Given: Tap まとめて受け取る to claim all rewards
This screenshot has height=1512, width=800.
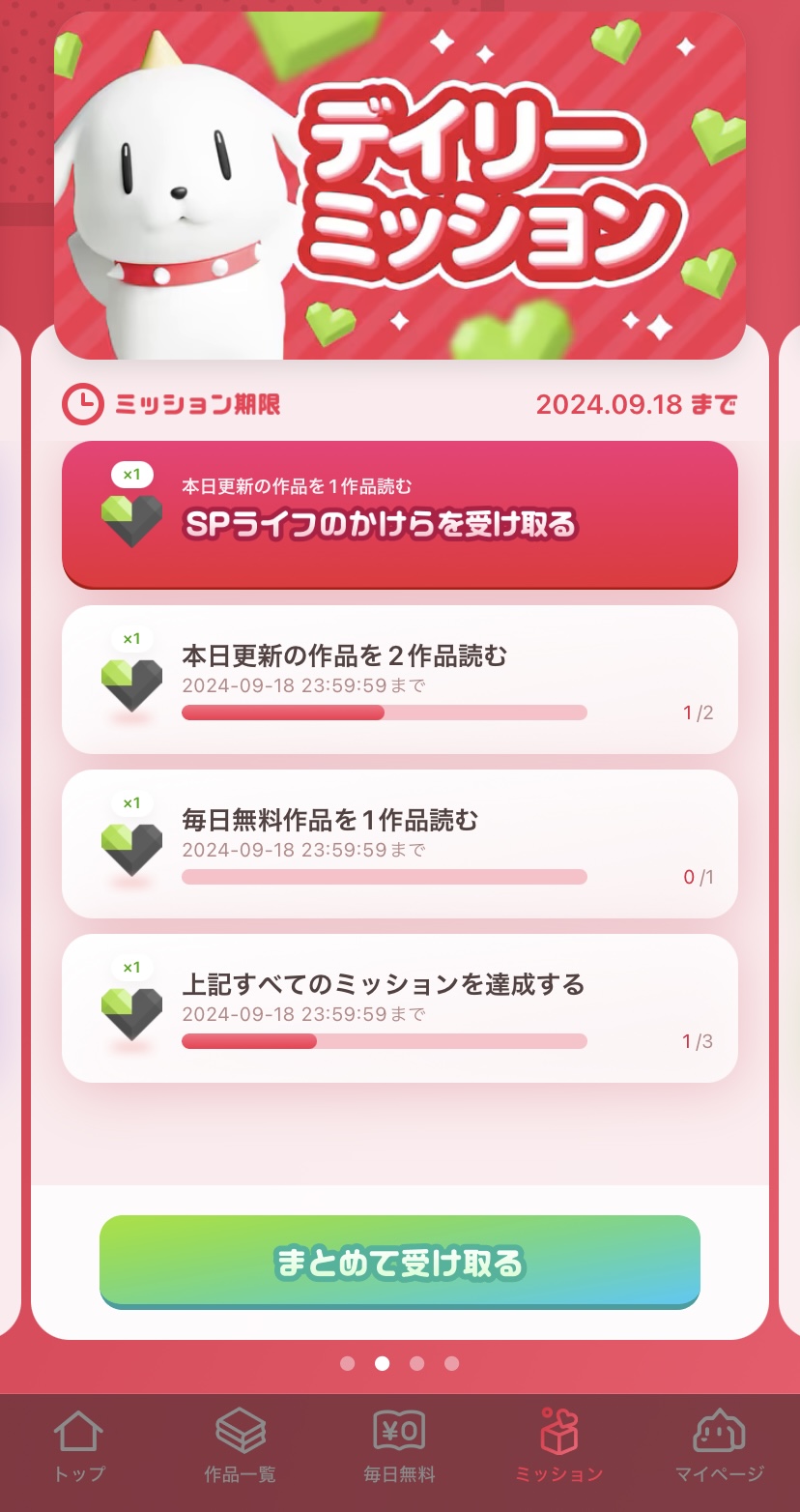Looking at the screenshot, I should click(x=400, y=1262).
